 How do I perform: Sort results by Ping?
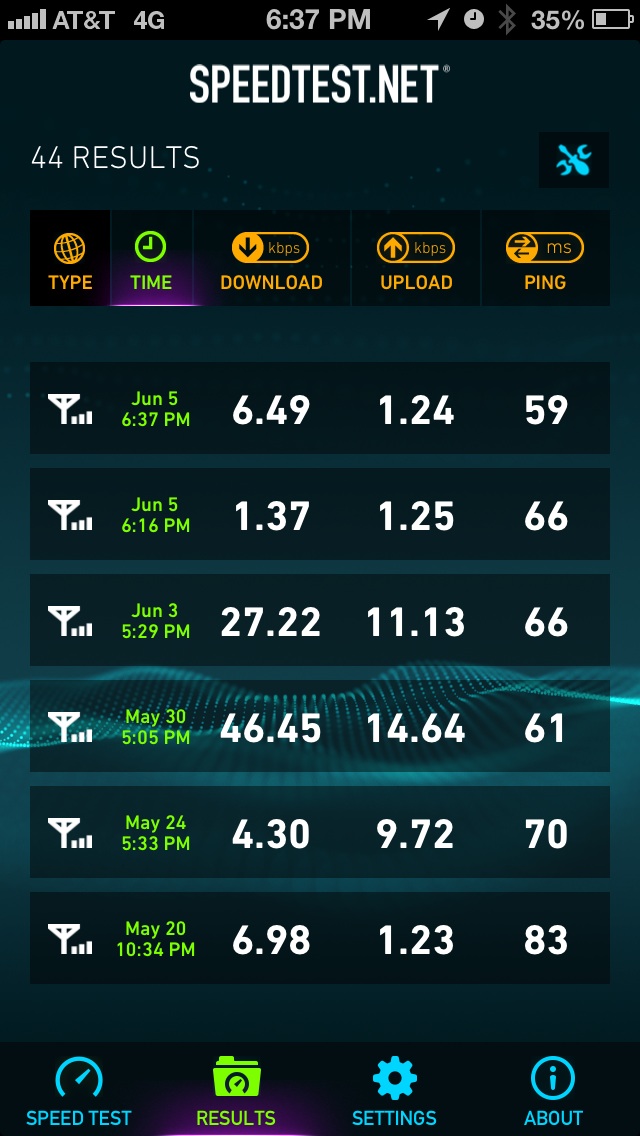(545, 259)
